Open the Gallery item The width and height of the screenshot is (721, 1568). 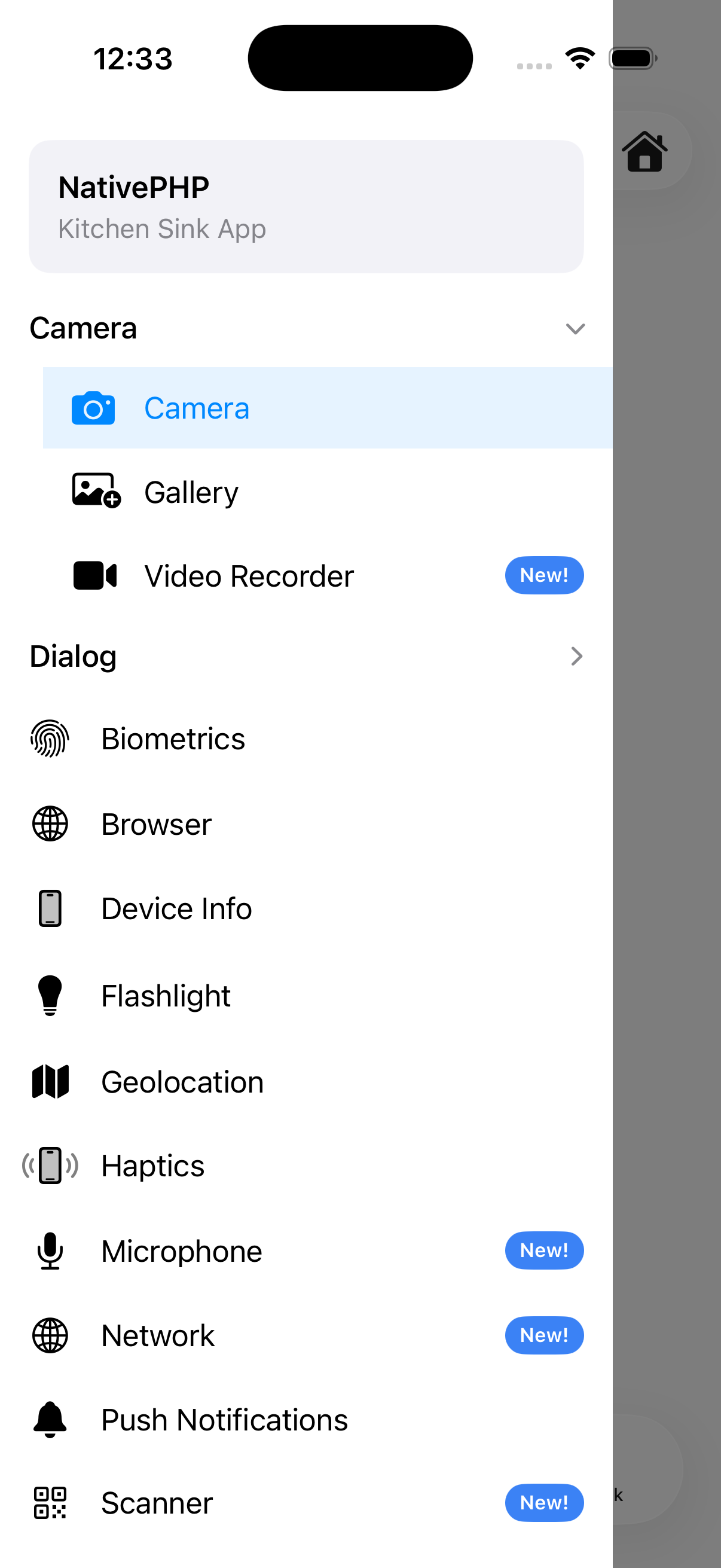tap(191, 492)
